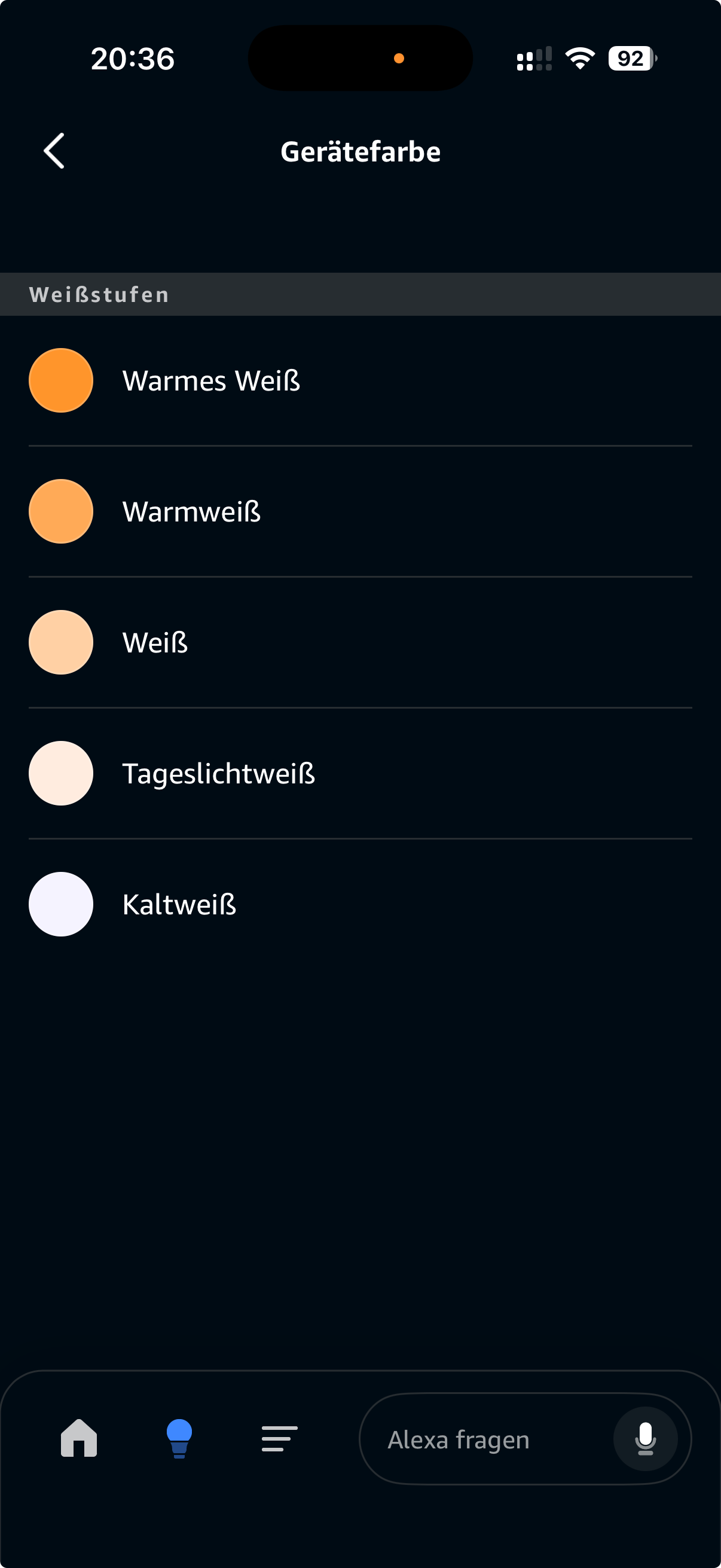Tap the Dynamic Island area
This screenshot has height=1568, width=721.
pyautogui.click(x=360, y=58)
